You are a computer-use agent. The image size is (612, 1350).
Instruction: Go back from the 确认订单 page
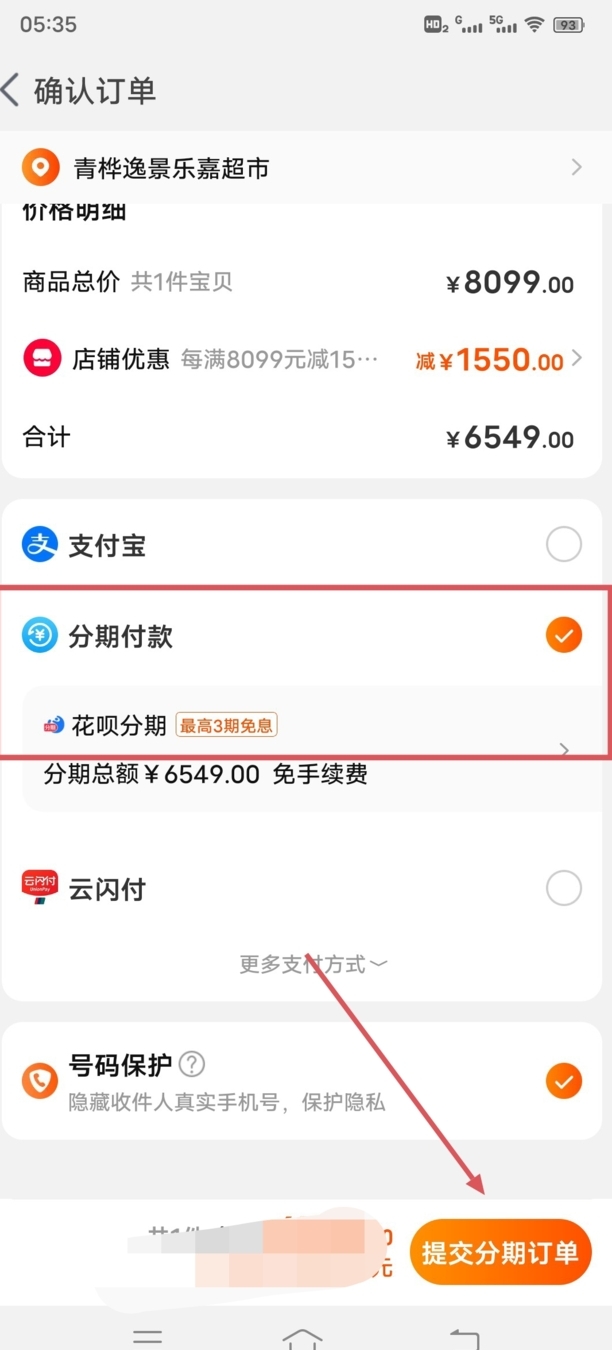pos(12,90)
